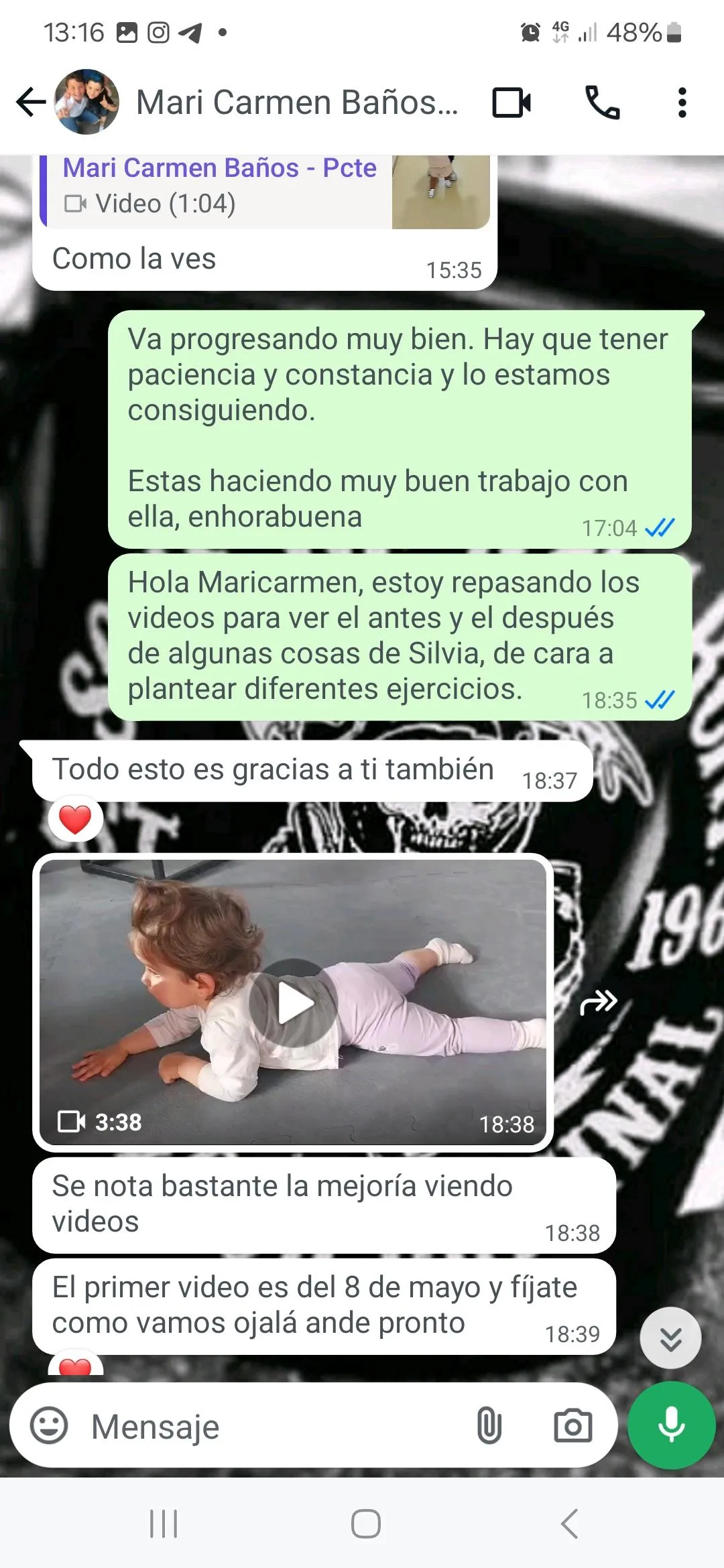Forward the 3:38 video message
724x1568 pixels.
(x=598, y=1002)
